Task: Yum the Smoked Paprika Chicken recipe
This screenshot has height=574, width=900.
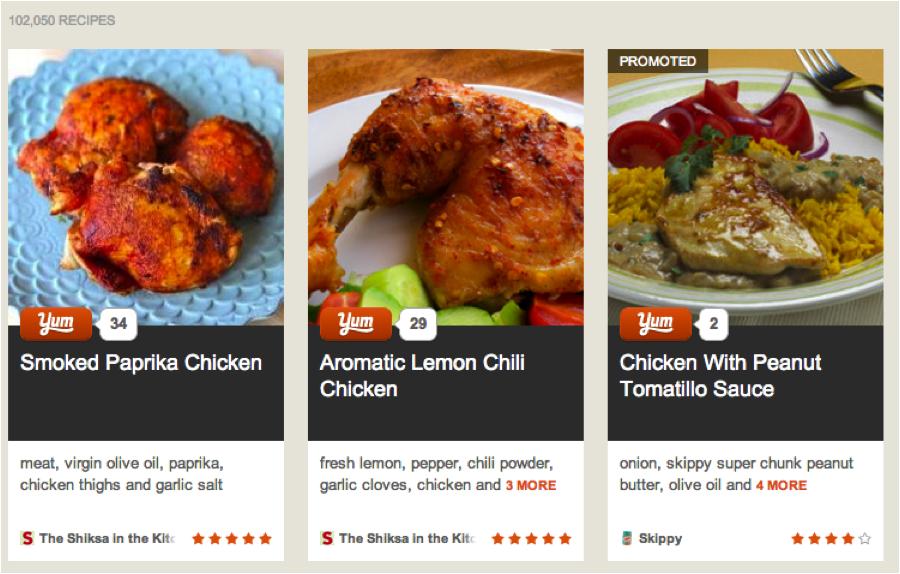Action: 56,324
